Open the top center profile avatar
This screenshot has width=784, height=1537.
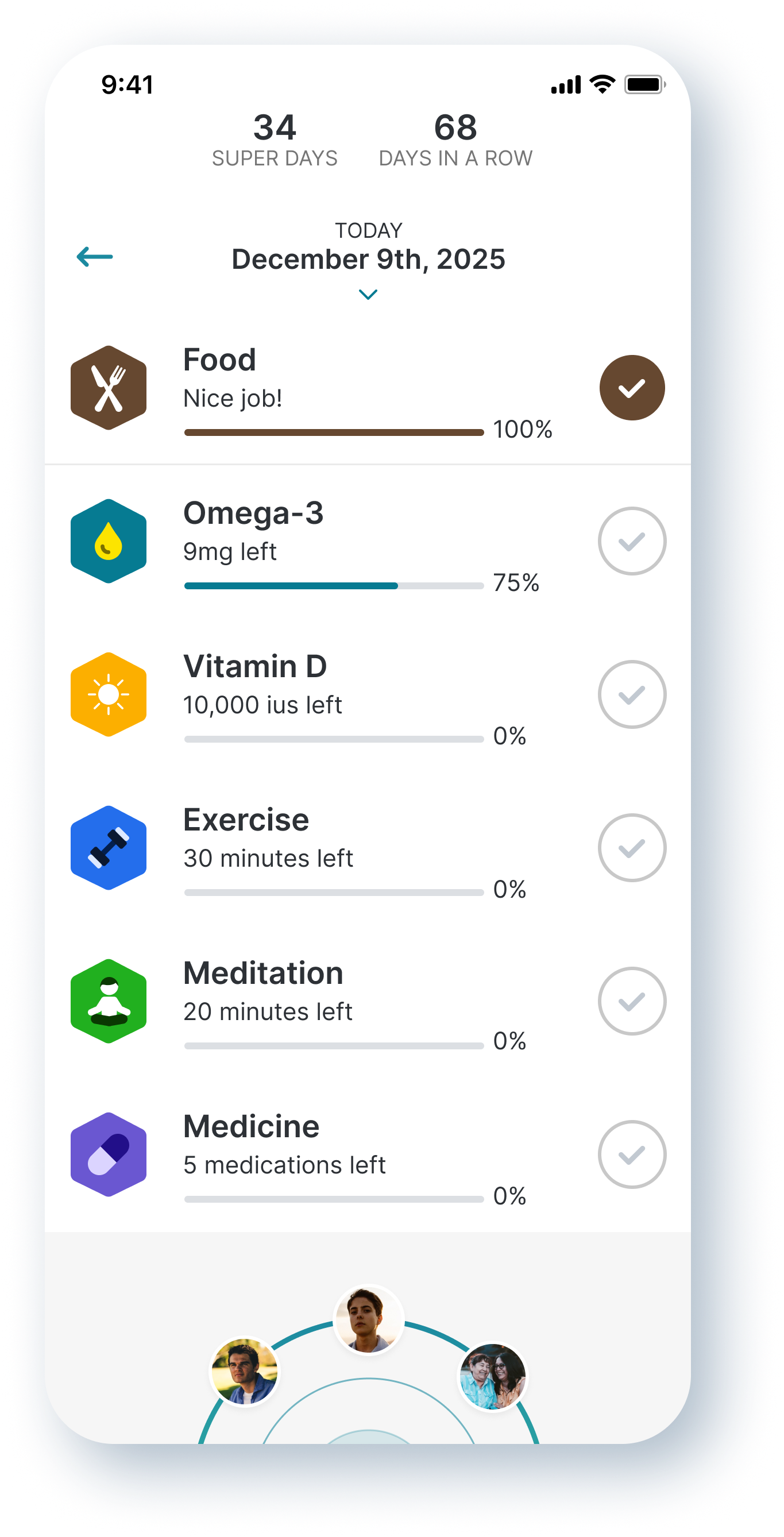coord(369,1319)
